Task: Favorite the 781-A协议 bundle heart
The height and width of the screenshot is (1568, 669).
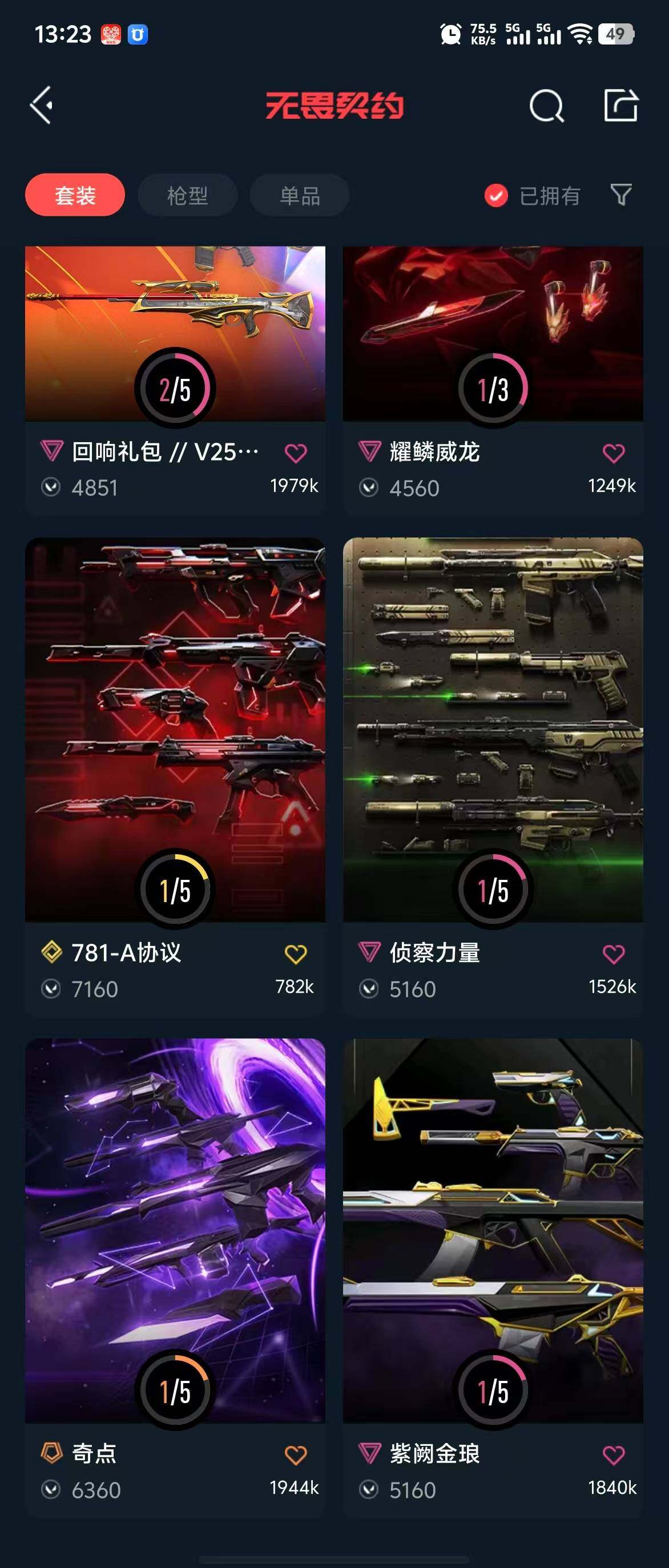Action: (296, 954)
